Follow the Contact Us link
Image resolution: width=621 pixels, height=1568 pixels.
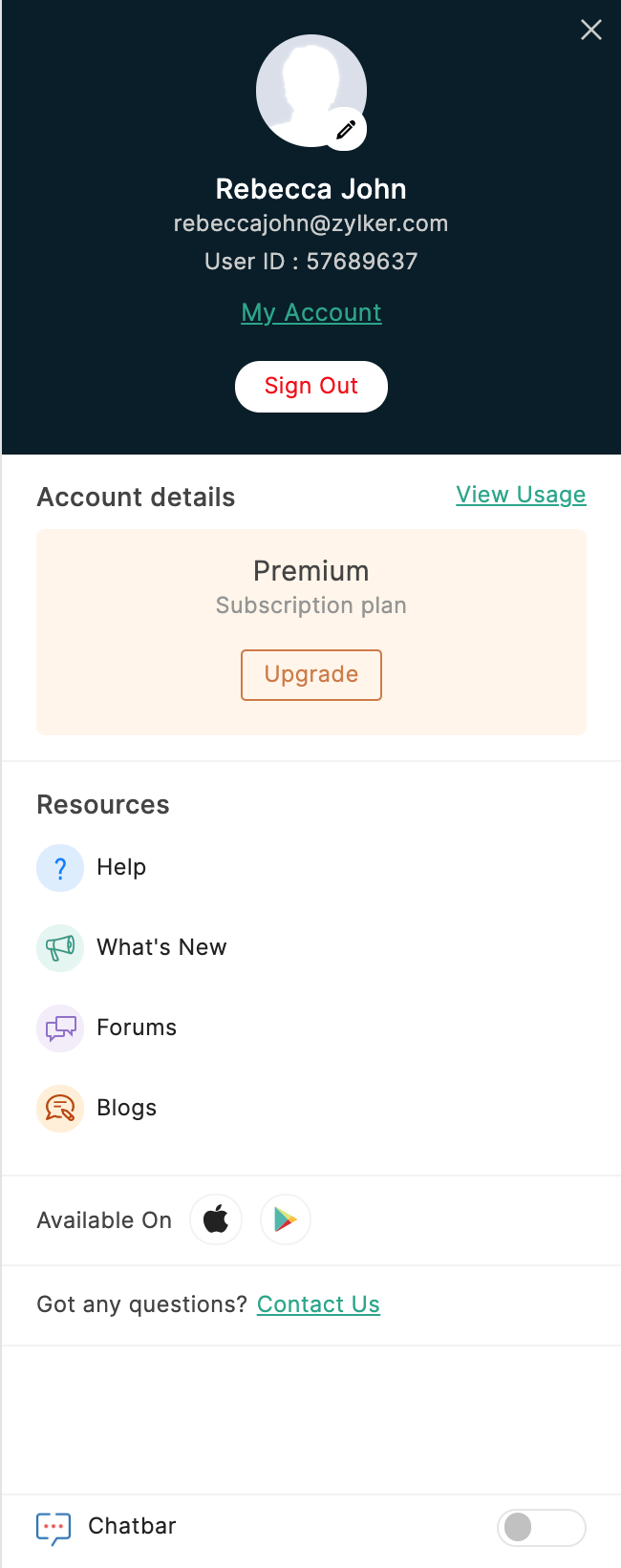[x=318, y=1304]
